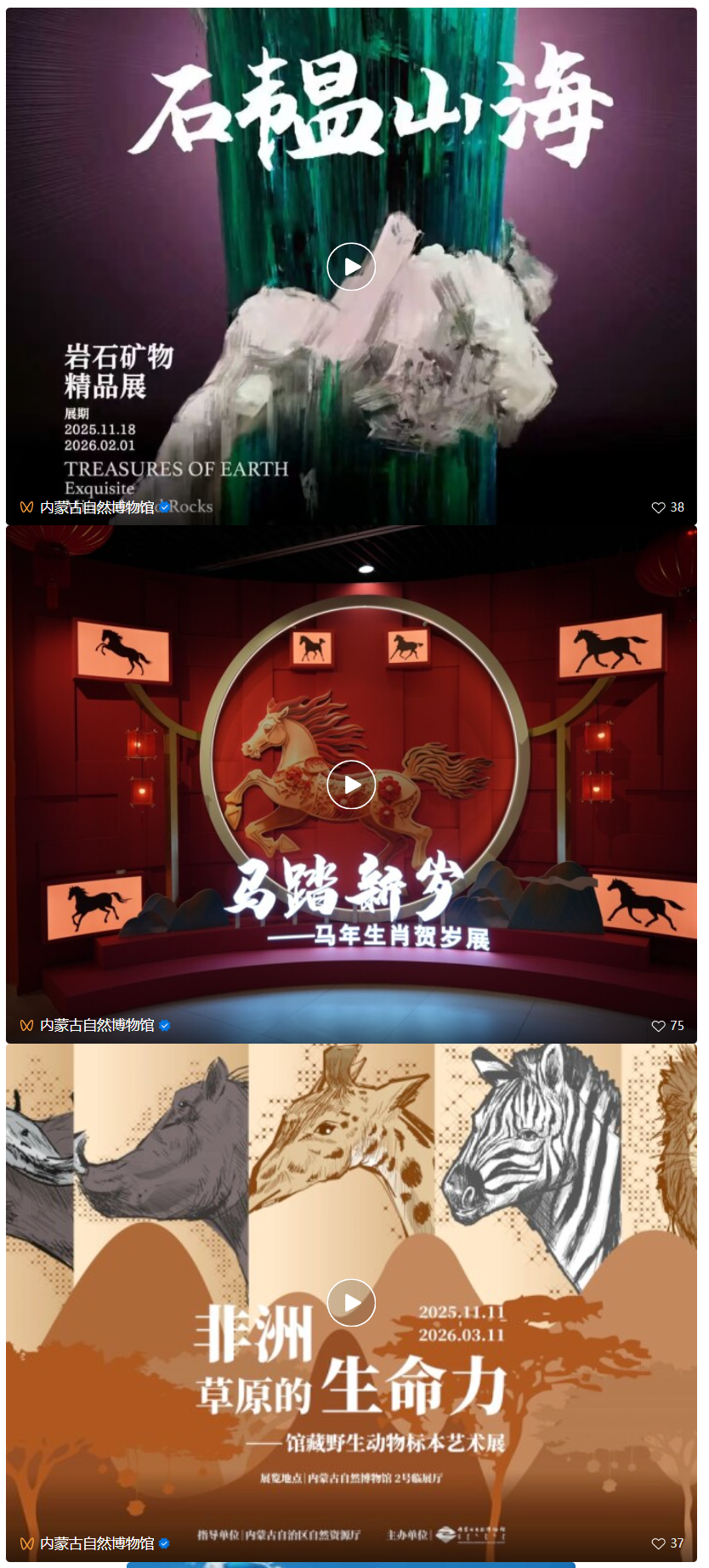The image size is (709, 1568).
Task: Like the 非洲草原的生命力 video
Action: (658, 1543)
